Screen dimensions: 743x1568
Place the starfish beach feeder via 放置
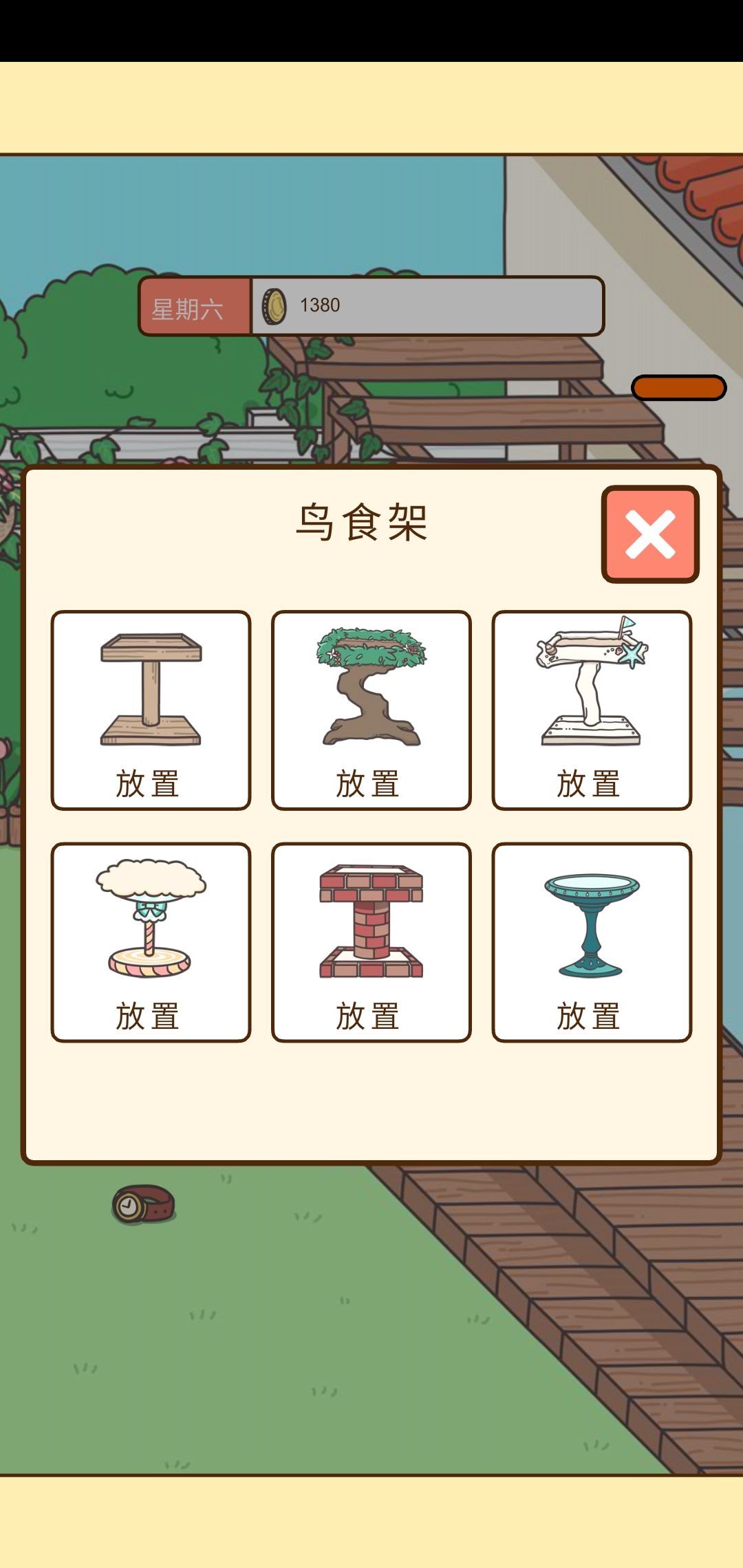[593, 784]
